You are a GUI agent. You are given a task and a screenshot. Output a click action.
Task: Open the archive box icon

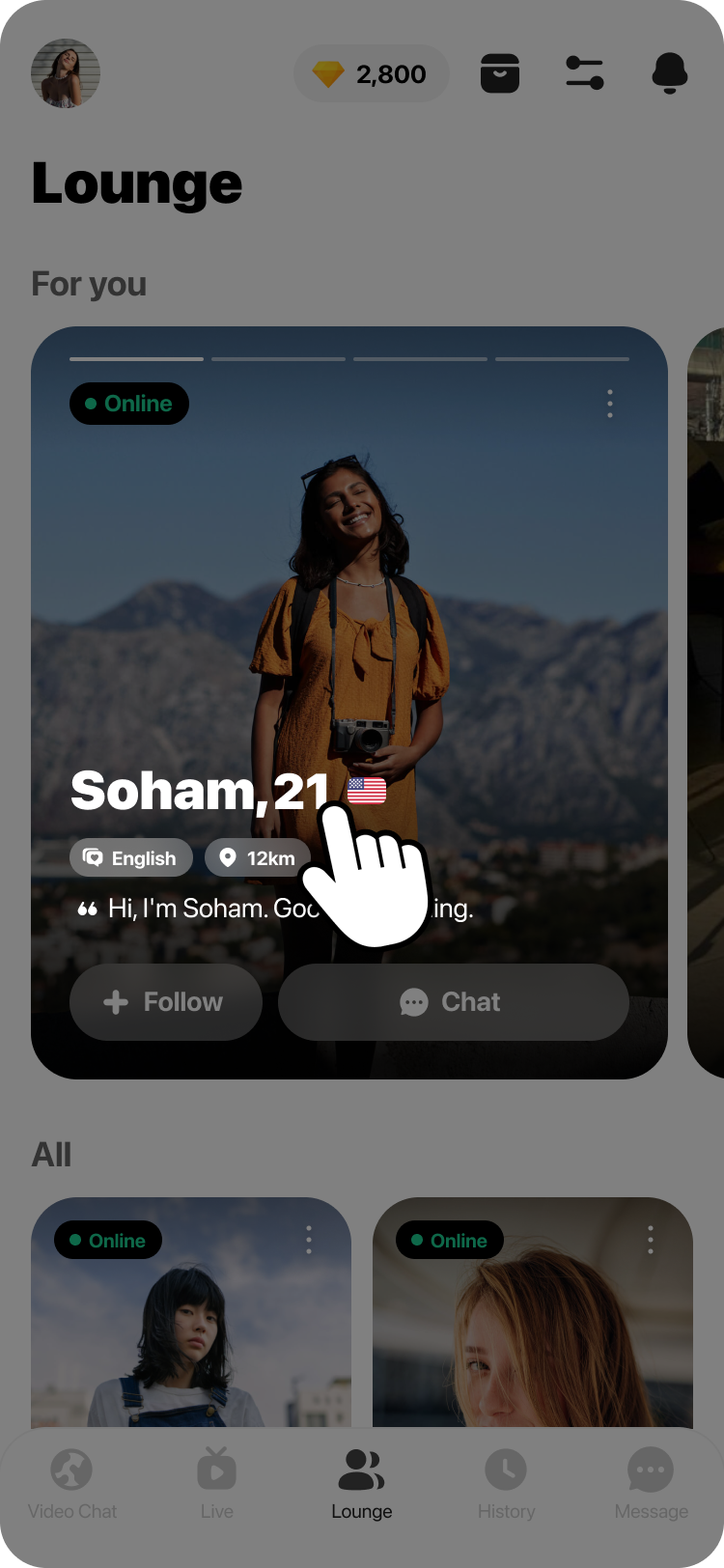click(x=500, y=73)
